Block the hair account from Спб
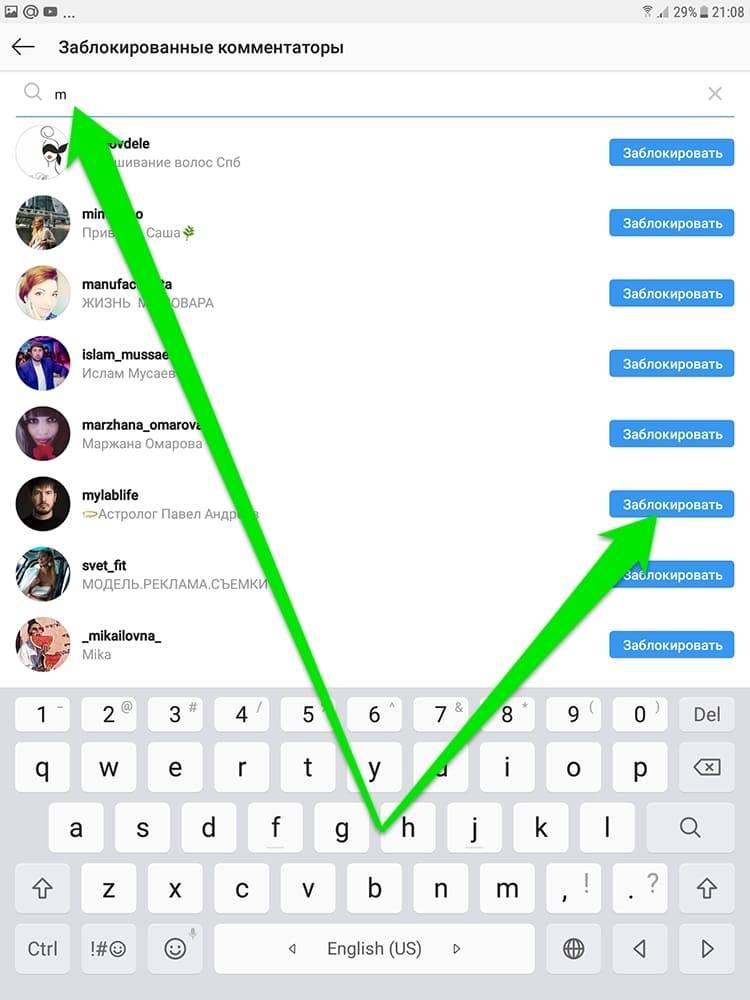Image resolution: width=750 pixels, height=1000 pixels. 671,153
